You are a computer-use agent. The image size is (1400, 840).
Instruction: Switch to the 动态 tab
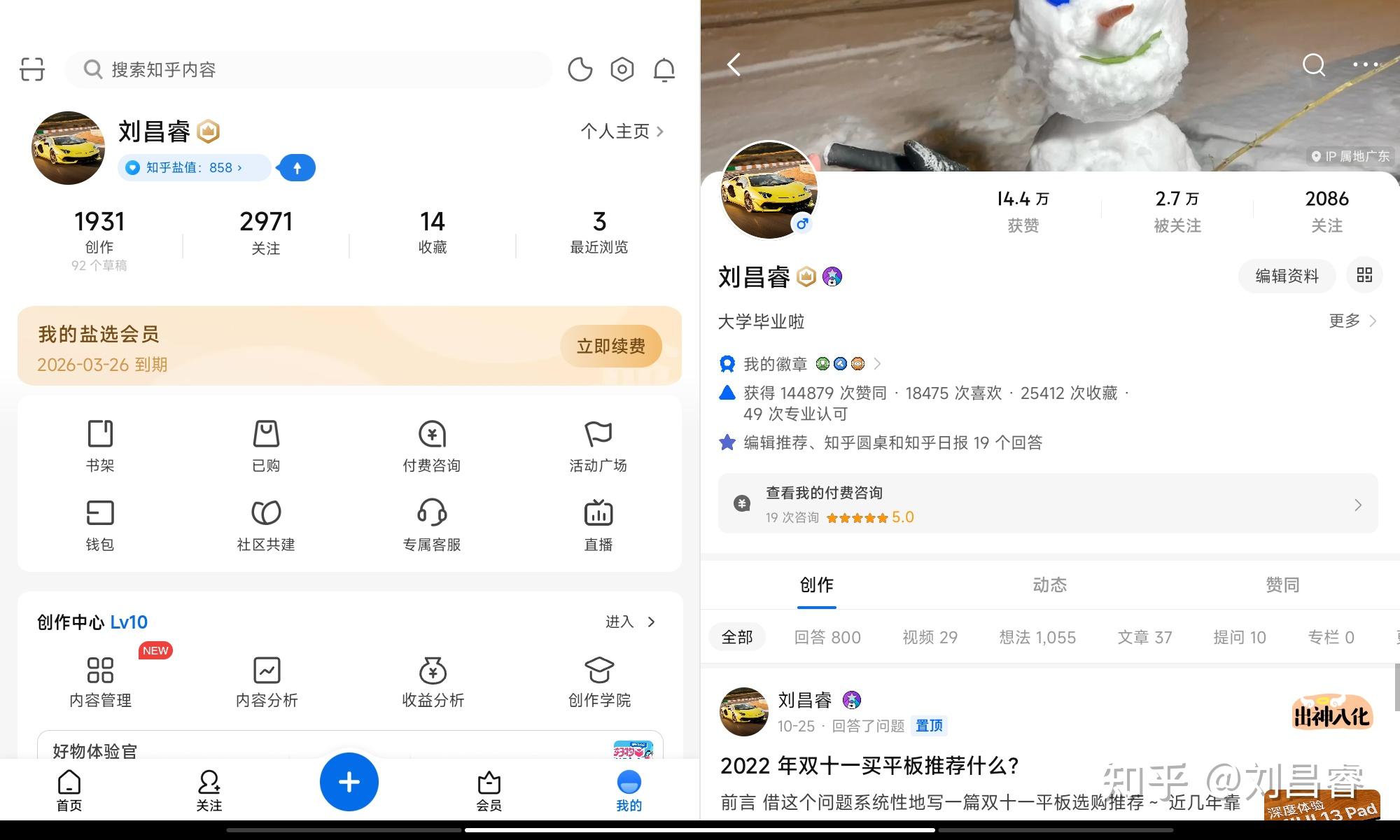tap(1049, 584)
